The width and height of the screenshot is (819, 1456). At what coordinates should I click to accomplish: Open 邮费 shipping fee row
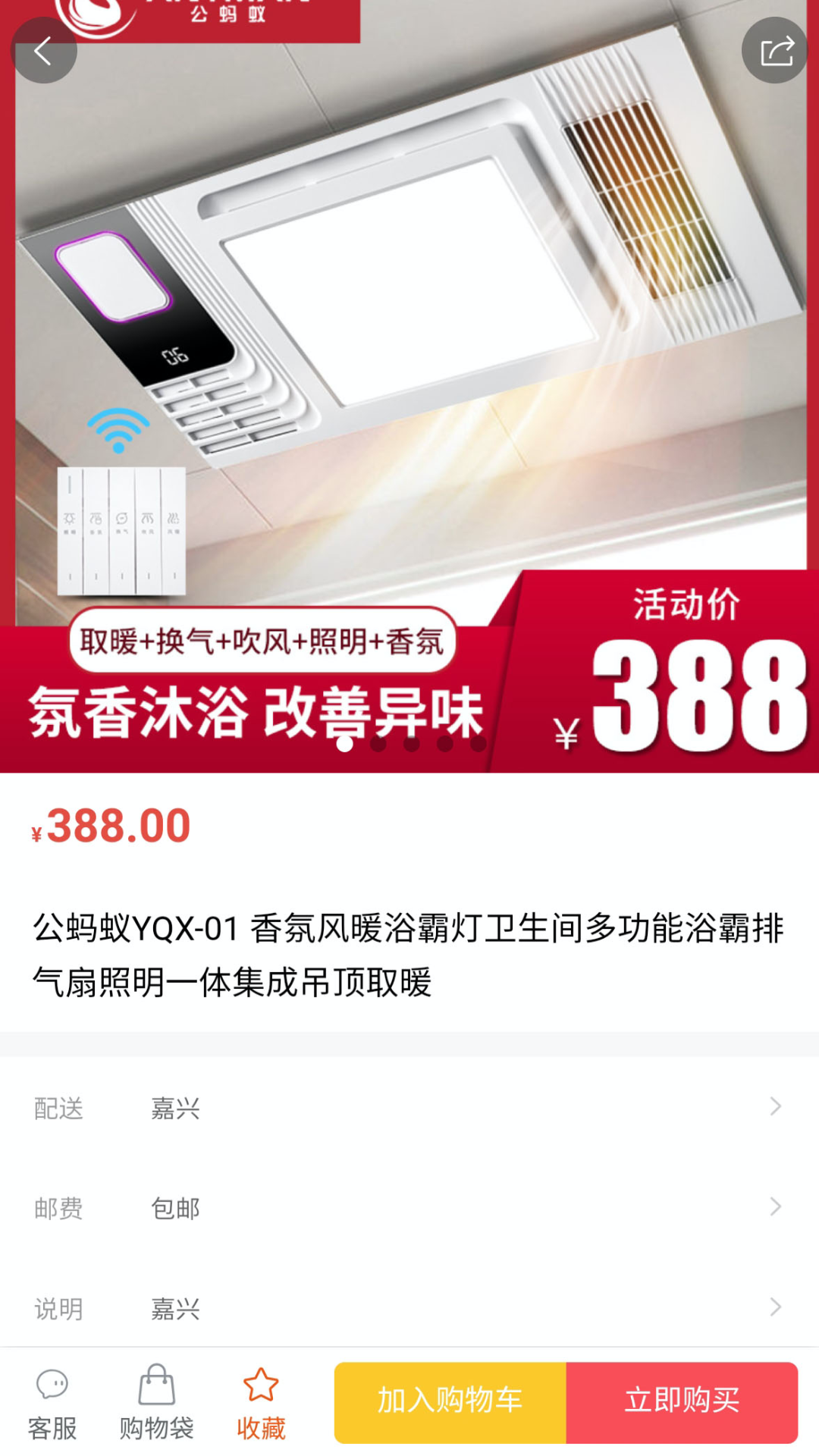point(409,1207)
